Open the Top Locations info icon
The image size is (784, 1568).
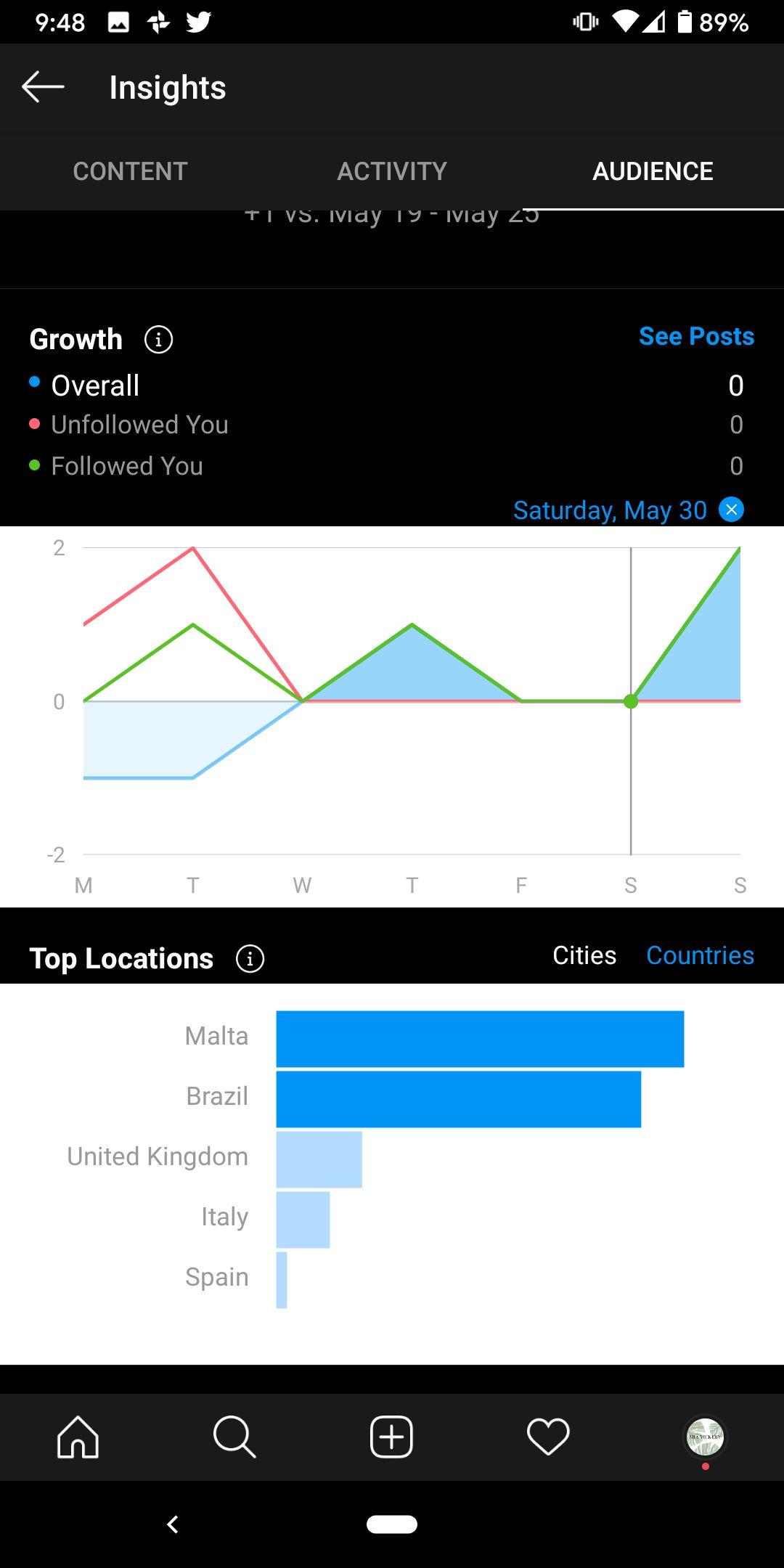click(x=250, y=958)
